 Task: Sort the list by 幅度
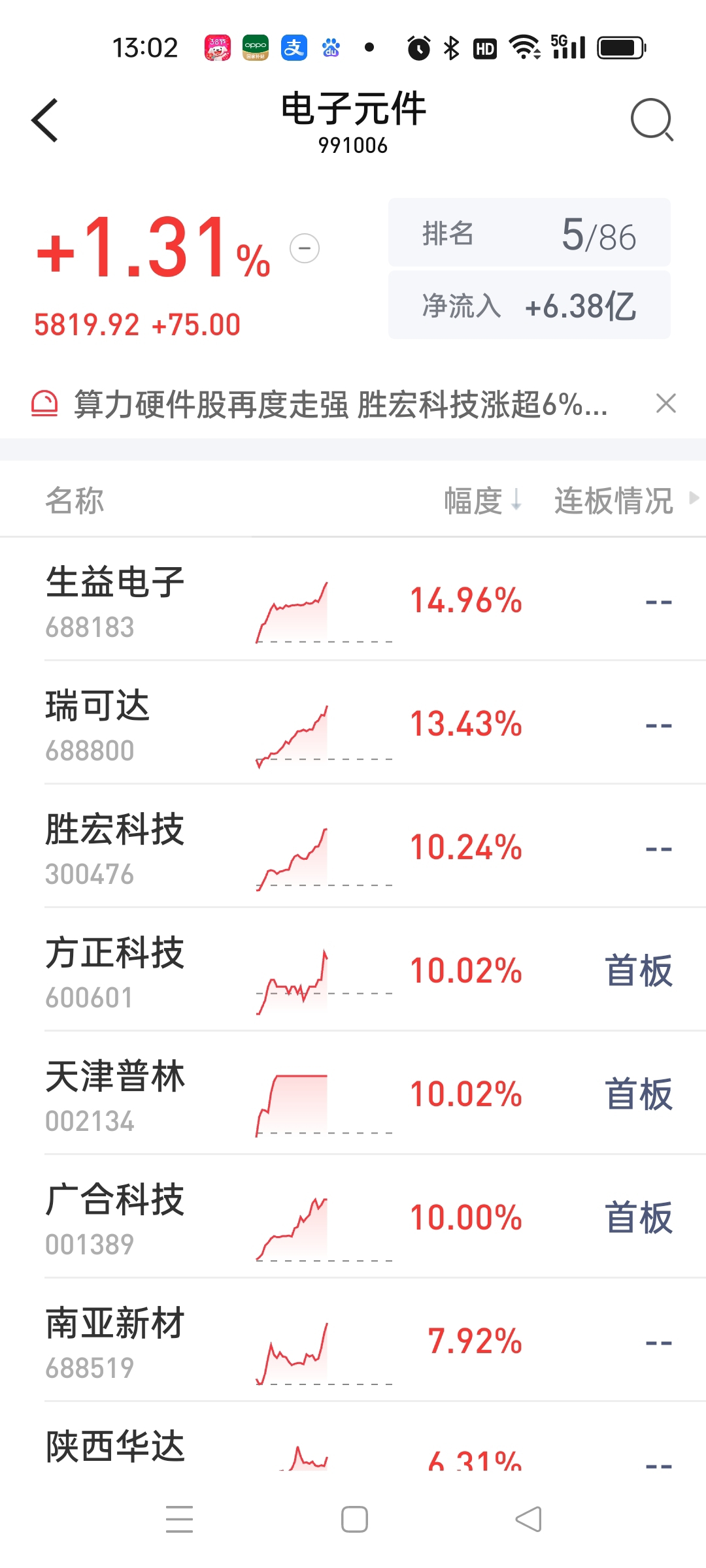click(x=483, y=501)
